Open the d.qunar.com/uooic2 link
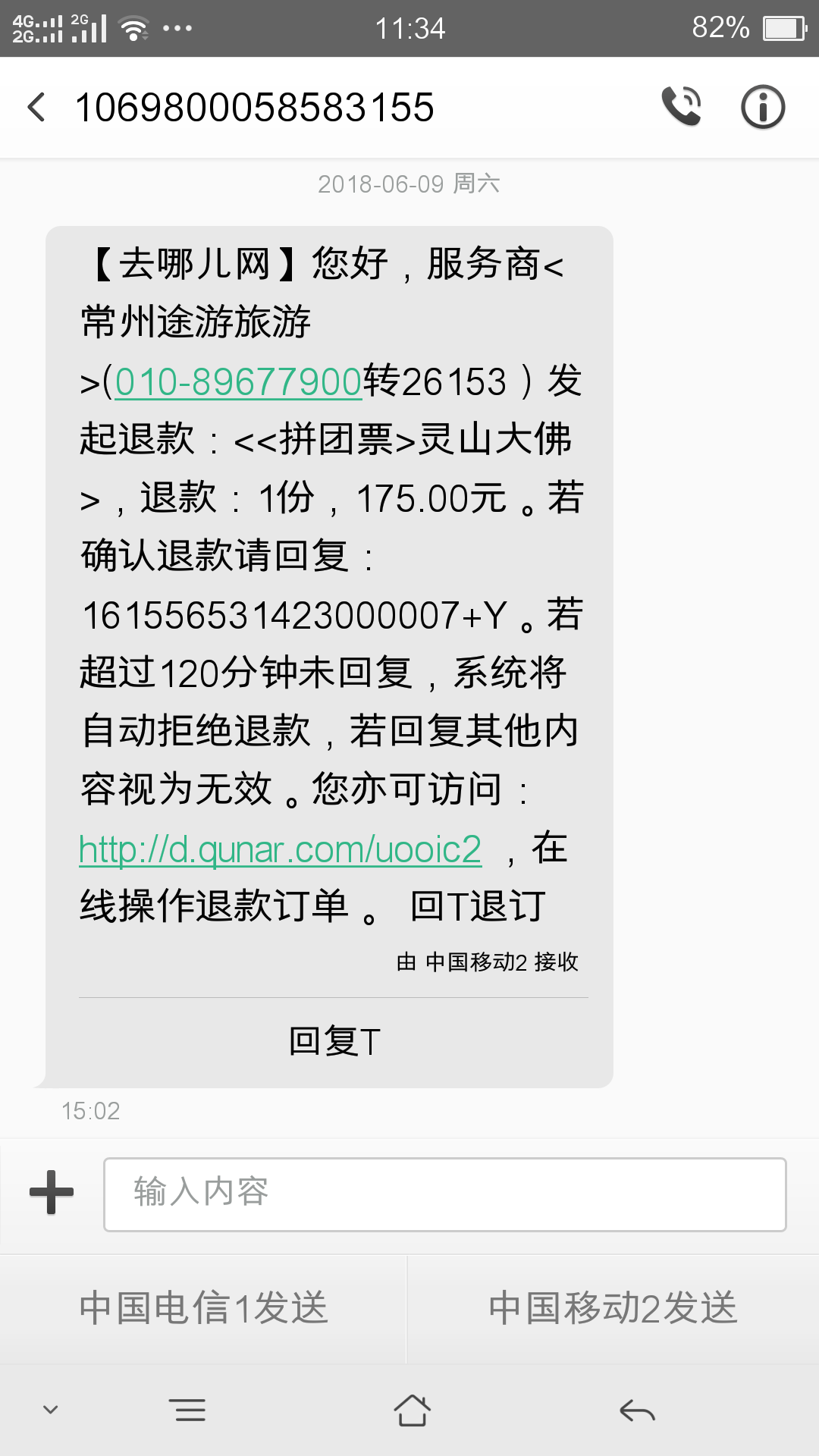The image size is (819, 1456). [x=280, y=849]
